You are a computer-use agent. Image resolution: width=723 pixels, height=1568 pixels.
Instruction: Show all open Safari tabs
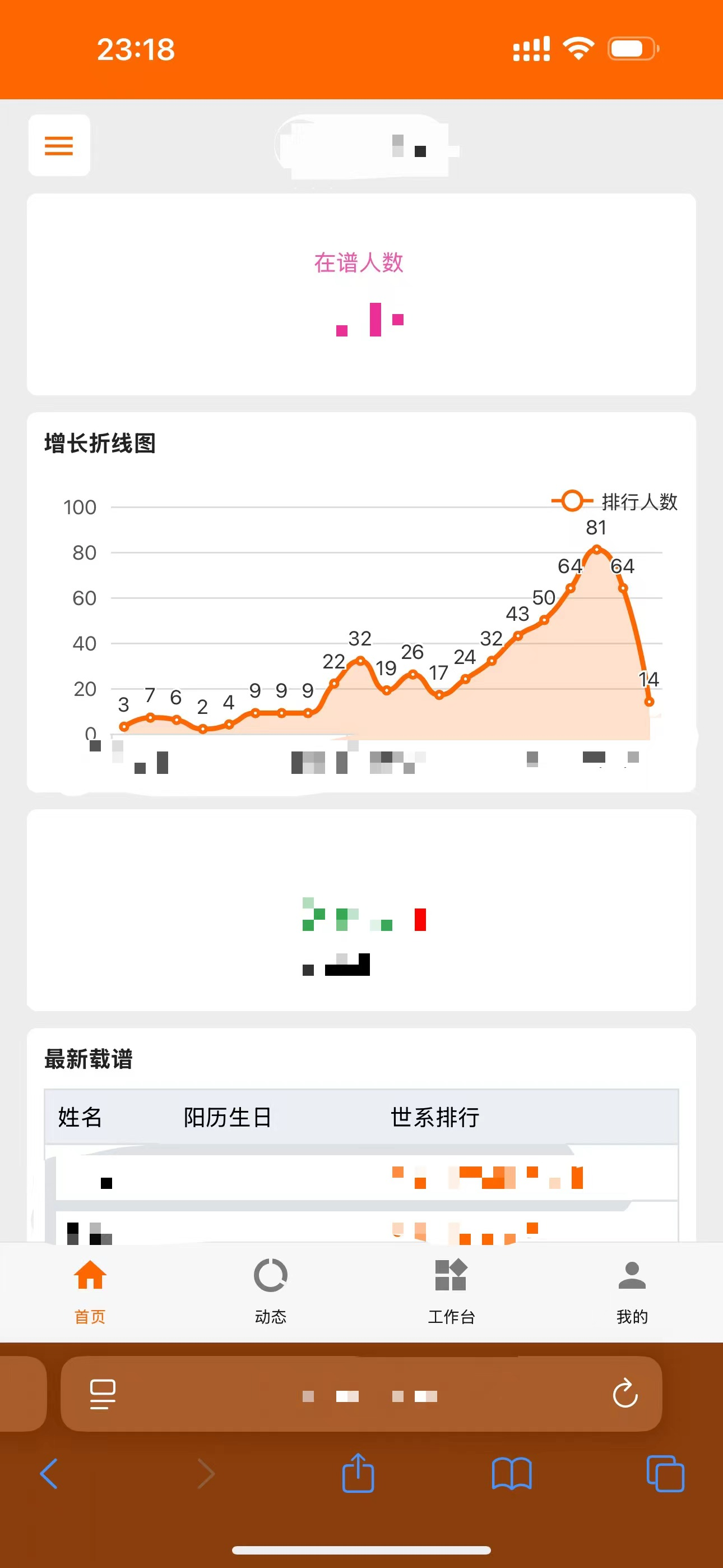tap(665, 1474)
